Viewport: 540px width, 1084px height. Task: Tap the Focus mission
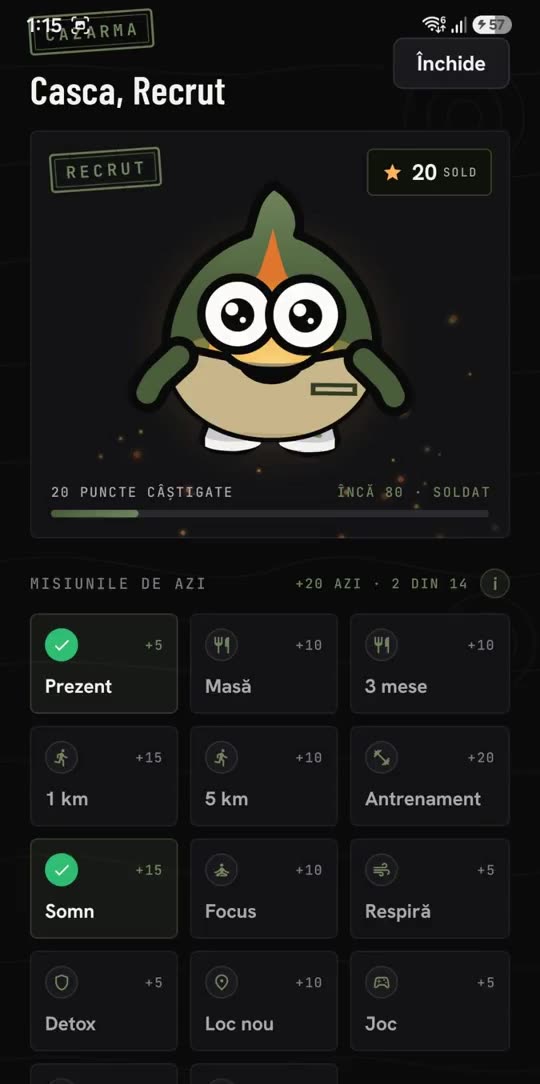click(x=263, y=888)
